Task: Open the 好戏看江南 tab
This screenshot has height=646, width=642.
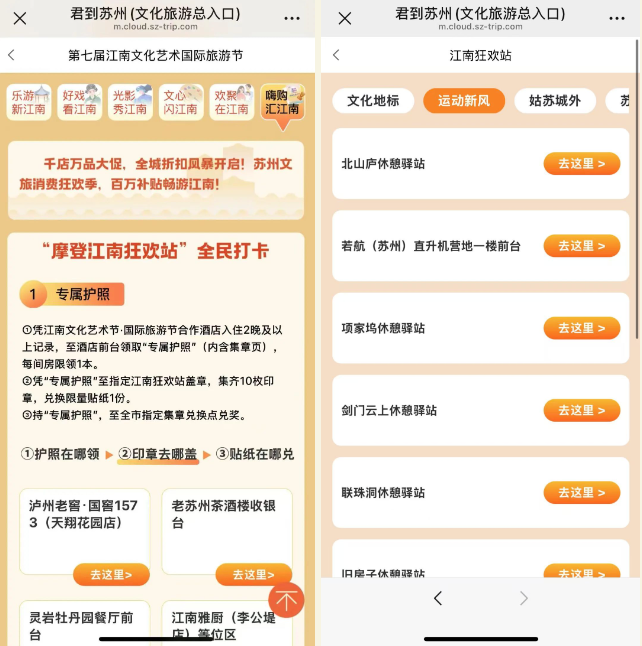Action: click(79, 102)
